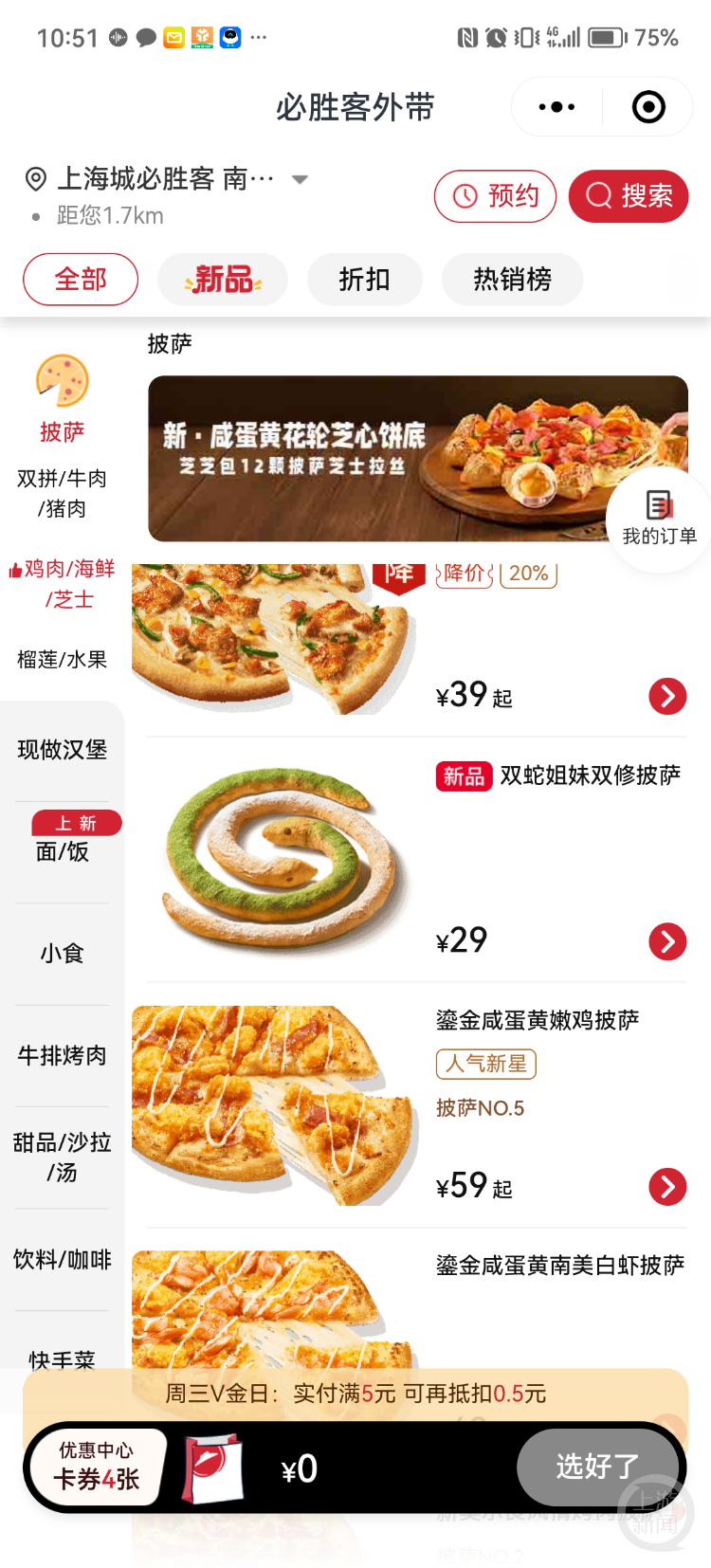
Task: Jump to the 面/饭 category
Action: [63, 851]
